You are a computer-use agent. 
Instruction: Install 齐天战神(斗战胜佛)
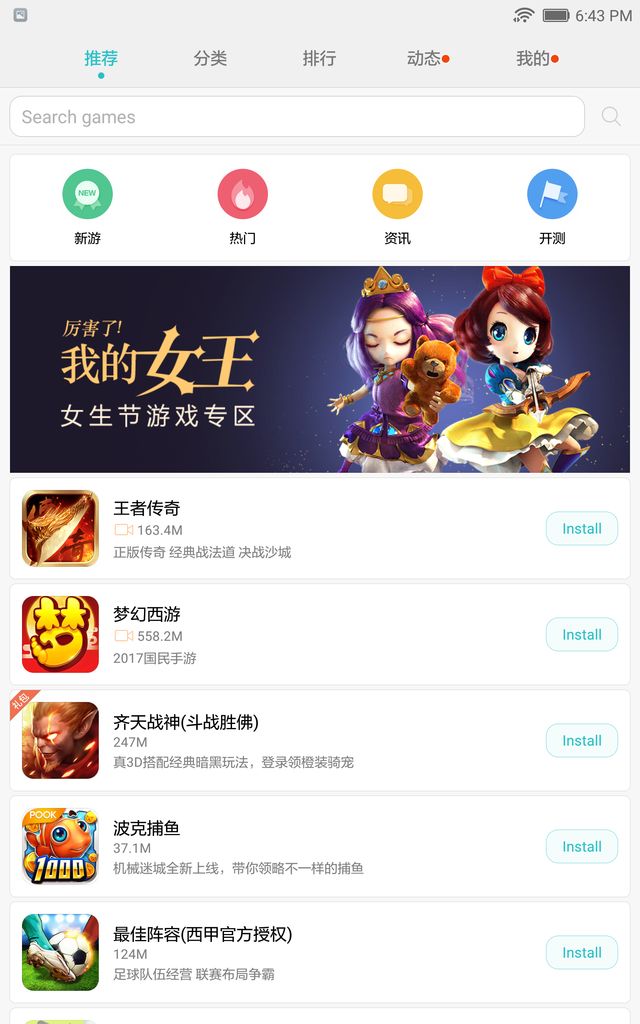tap(581, 741)
